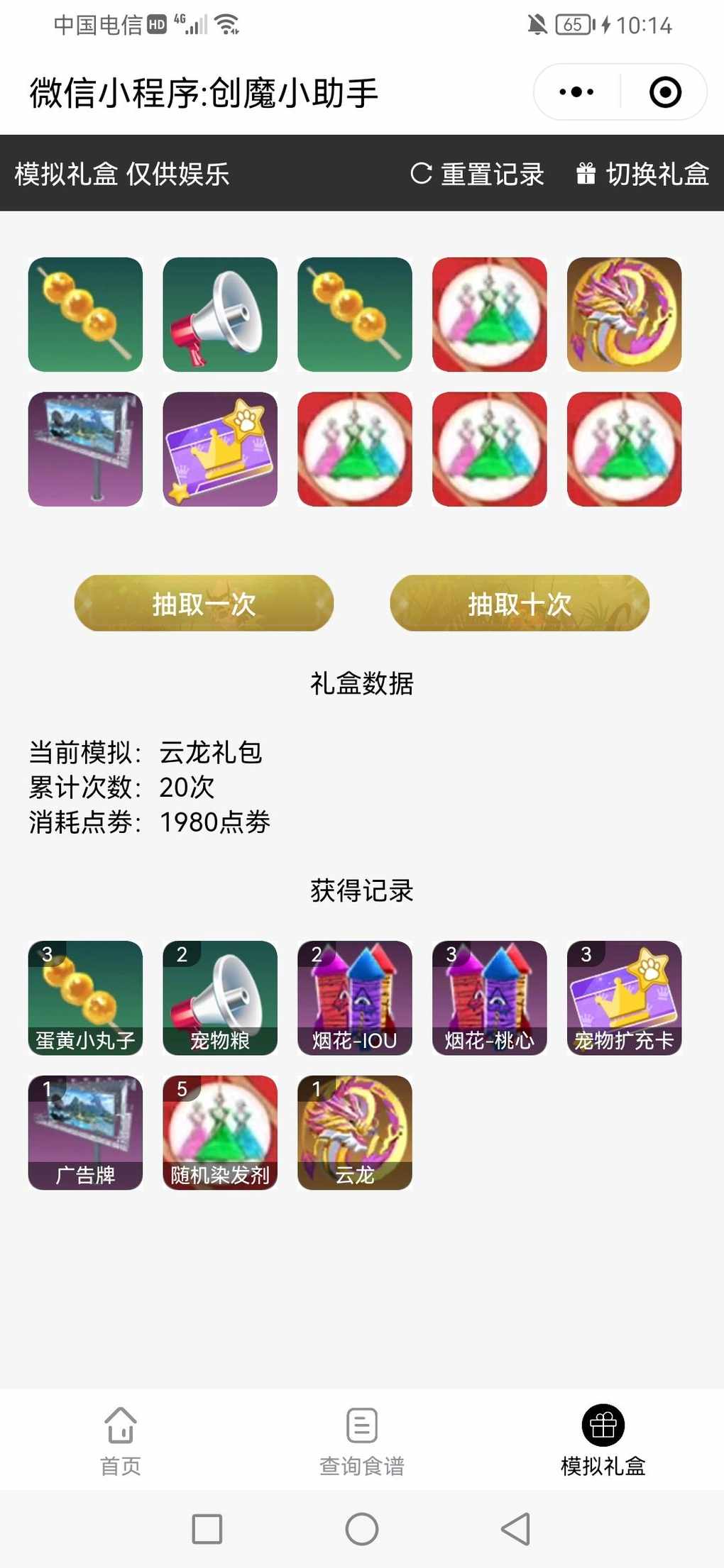Viewport: 724px width, 1568px height.
Task: Tap 切换礼盒 to switch gift box
Action: coord(643,174)
